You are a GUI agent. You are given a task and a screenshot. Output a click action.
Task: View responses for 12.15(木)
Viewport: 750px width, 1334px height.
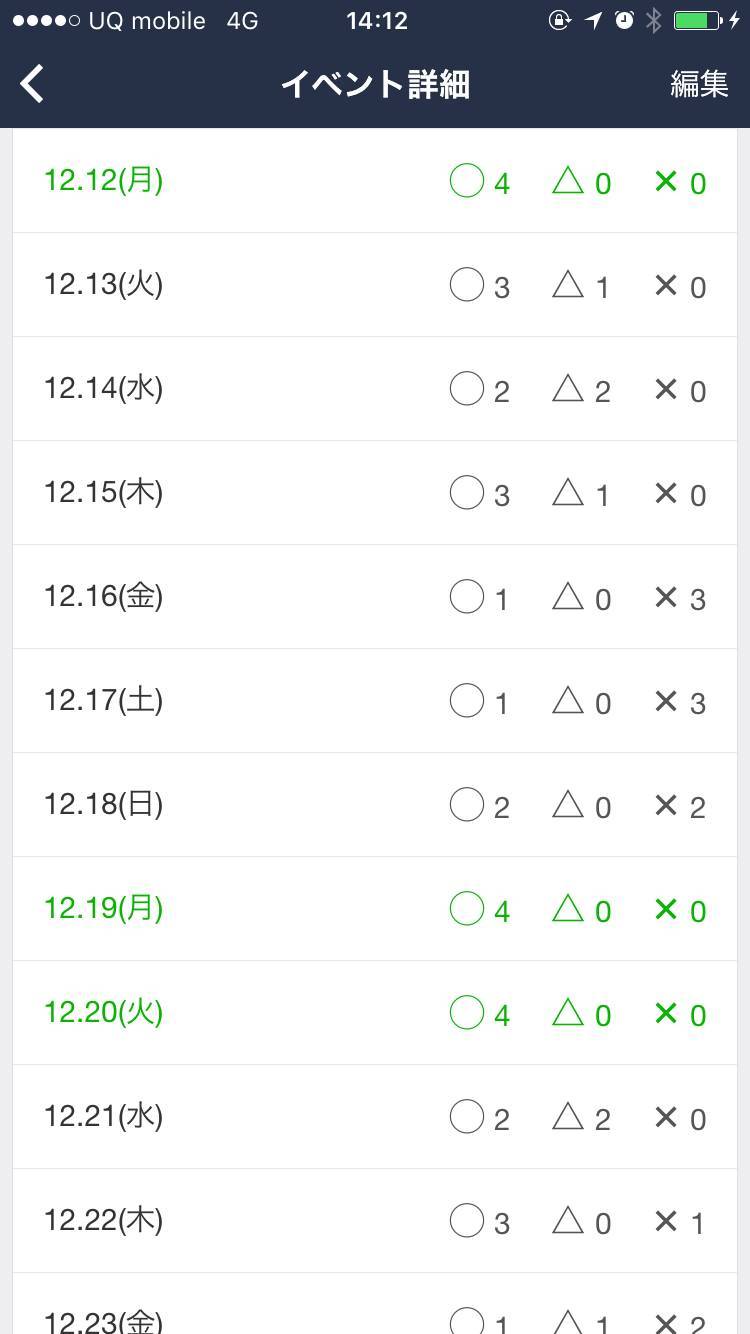click(375, 493)
